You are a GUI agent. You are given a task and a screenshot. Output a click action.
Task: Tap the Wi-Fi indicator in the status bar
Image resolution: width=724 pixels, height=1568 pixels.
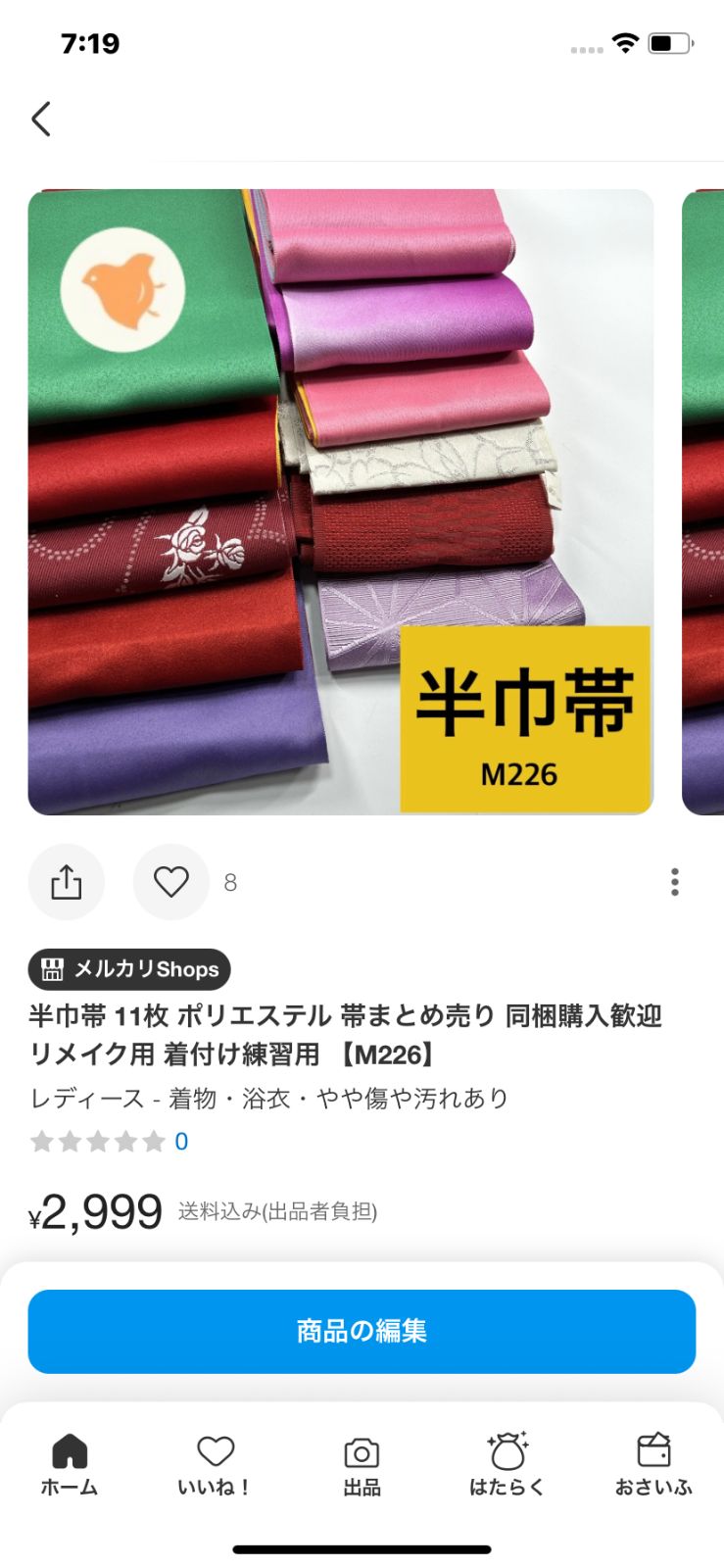(x=626, y=42)
